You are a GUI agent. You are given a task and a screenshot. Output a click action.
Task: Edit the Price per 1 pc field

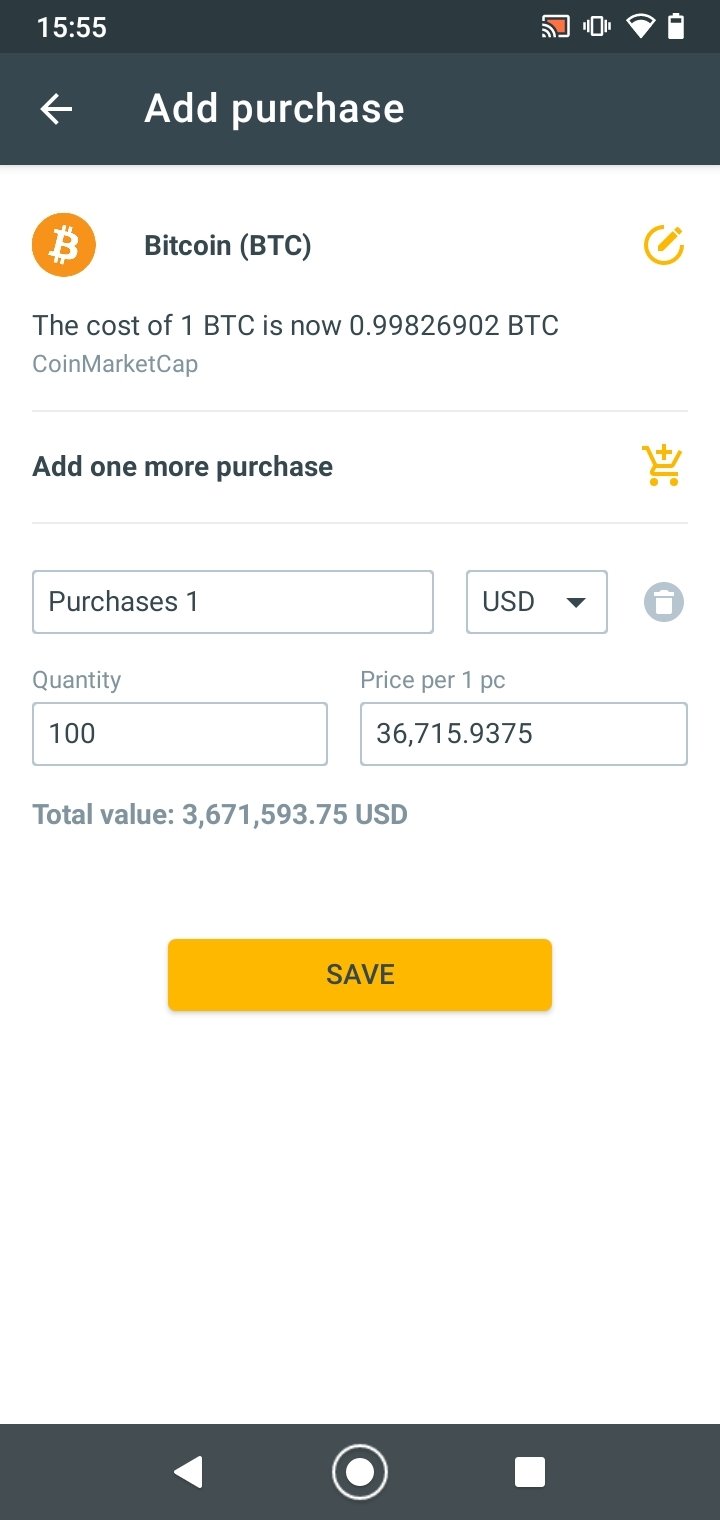(x=524, y=734)
